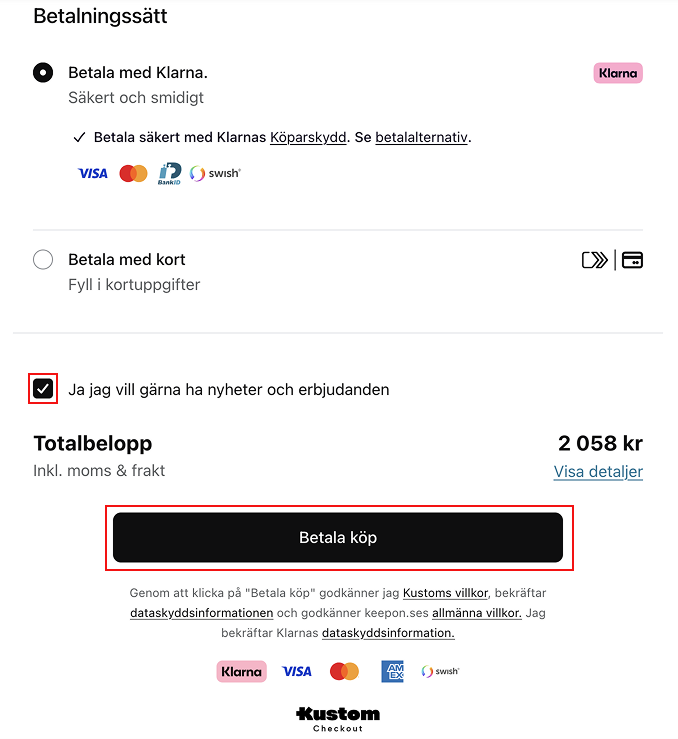Tap the Betala köp button

coord(338,538)
